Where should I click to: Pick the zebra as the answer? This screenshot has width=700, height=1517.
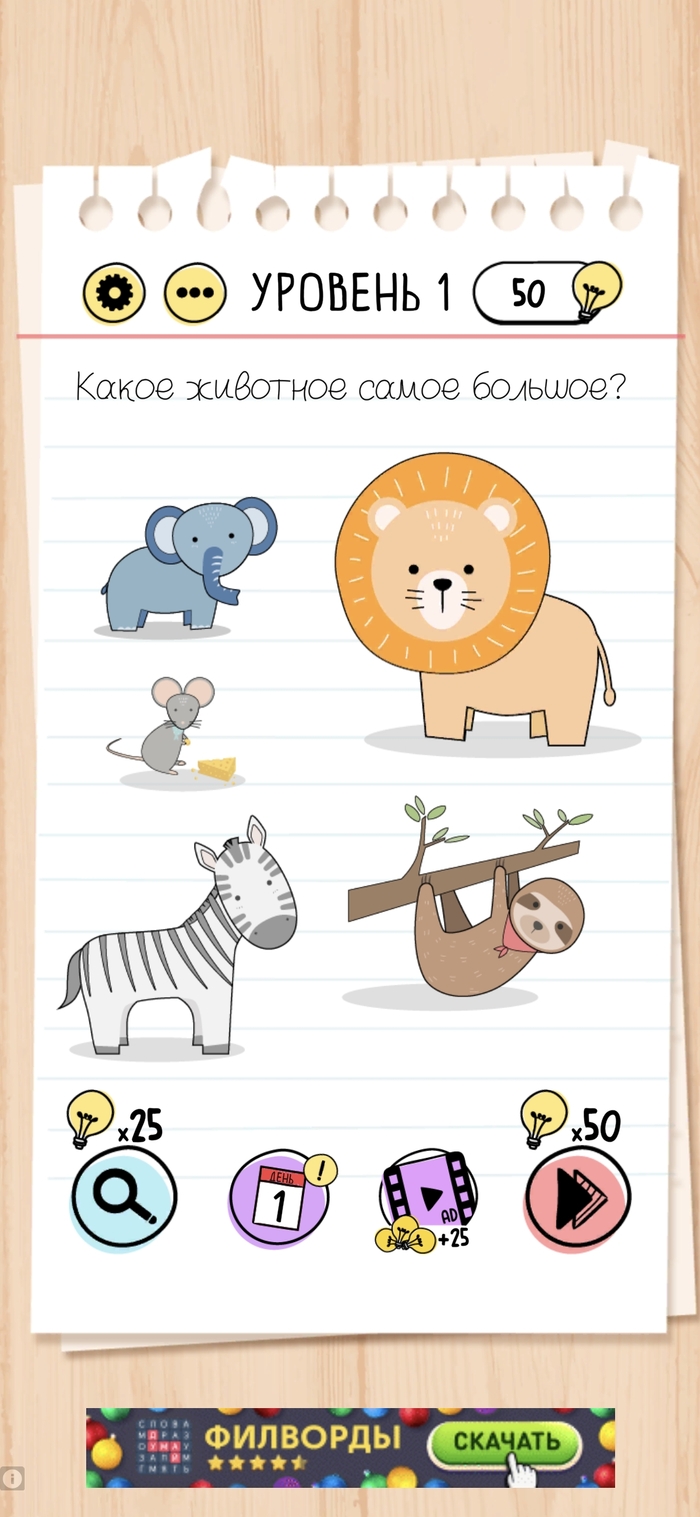click(185, 945)
